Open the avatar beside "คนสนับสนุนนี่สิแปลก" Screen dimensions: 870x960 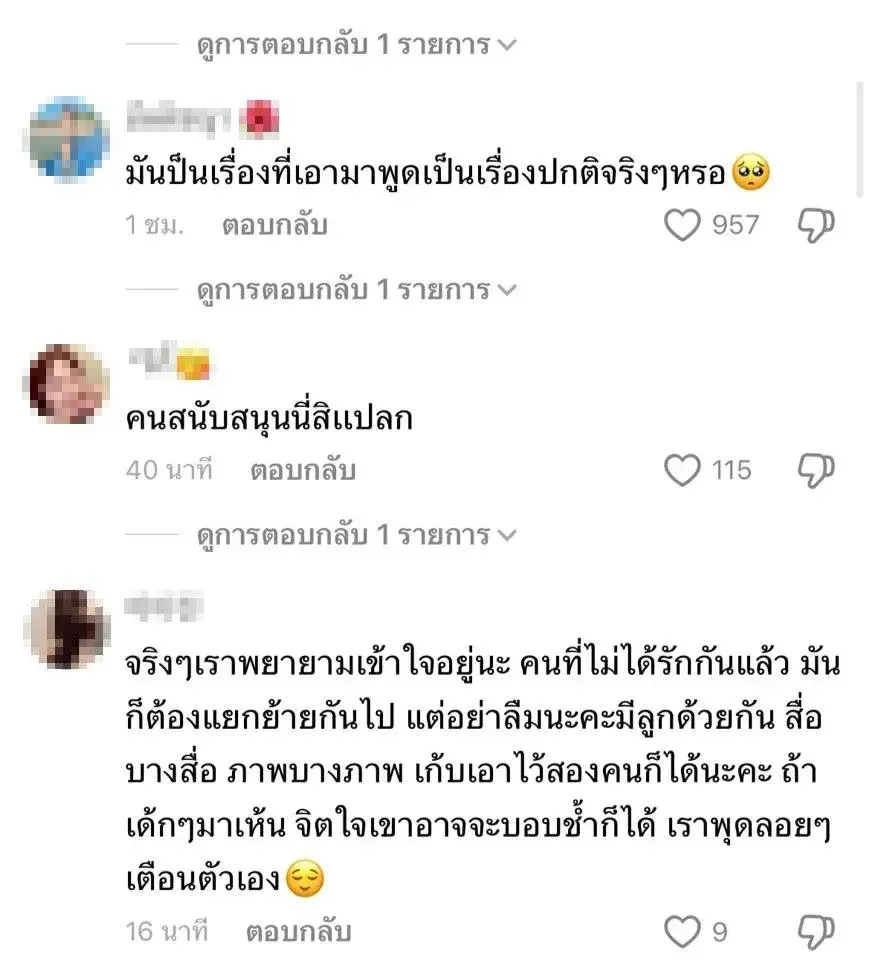(68, 383)
